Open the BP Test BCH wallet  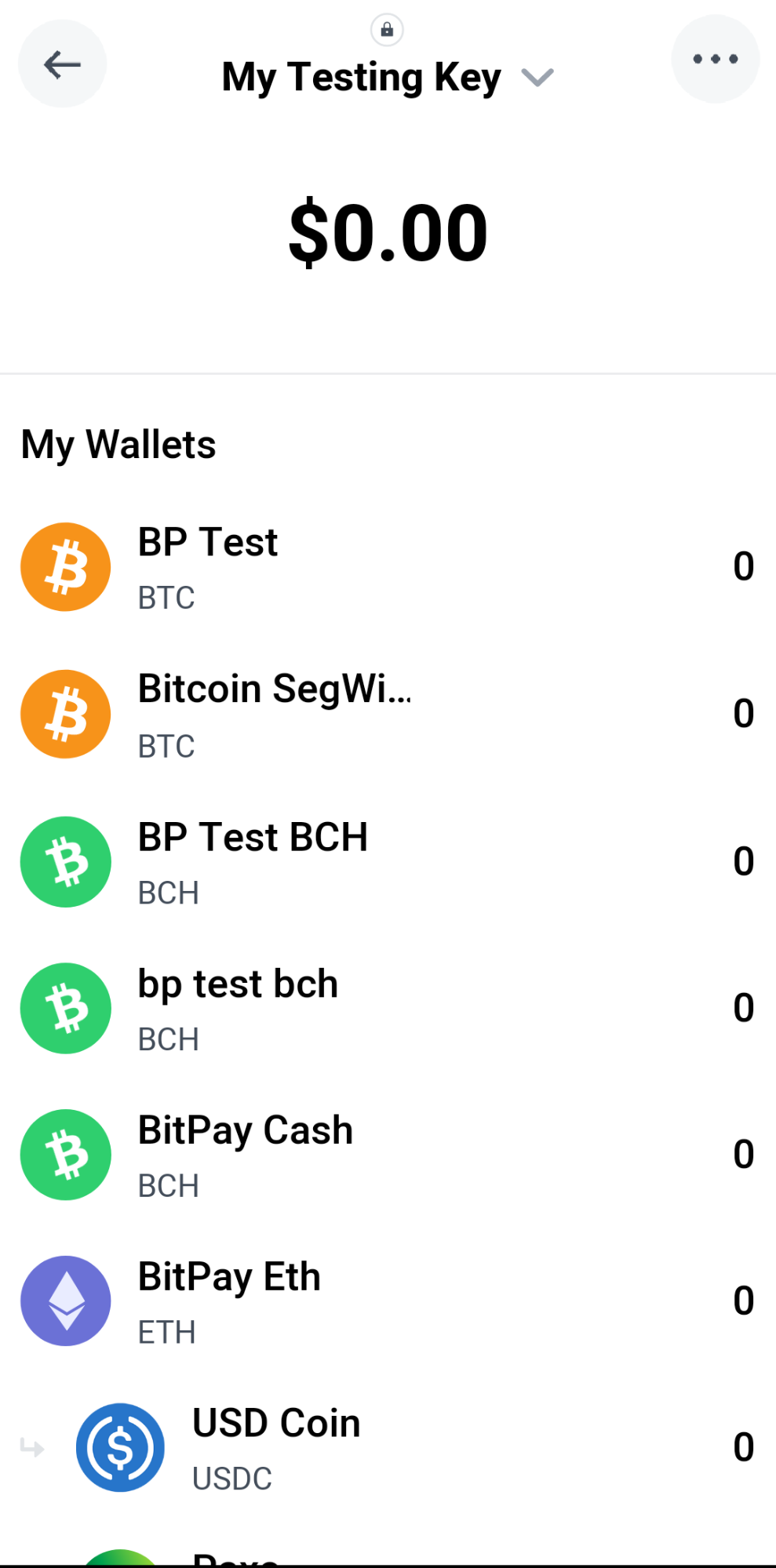click(x=388, y=861)
